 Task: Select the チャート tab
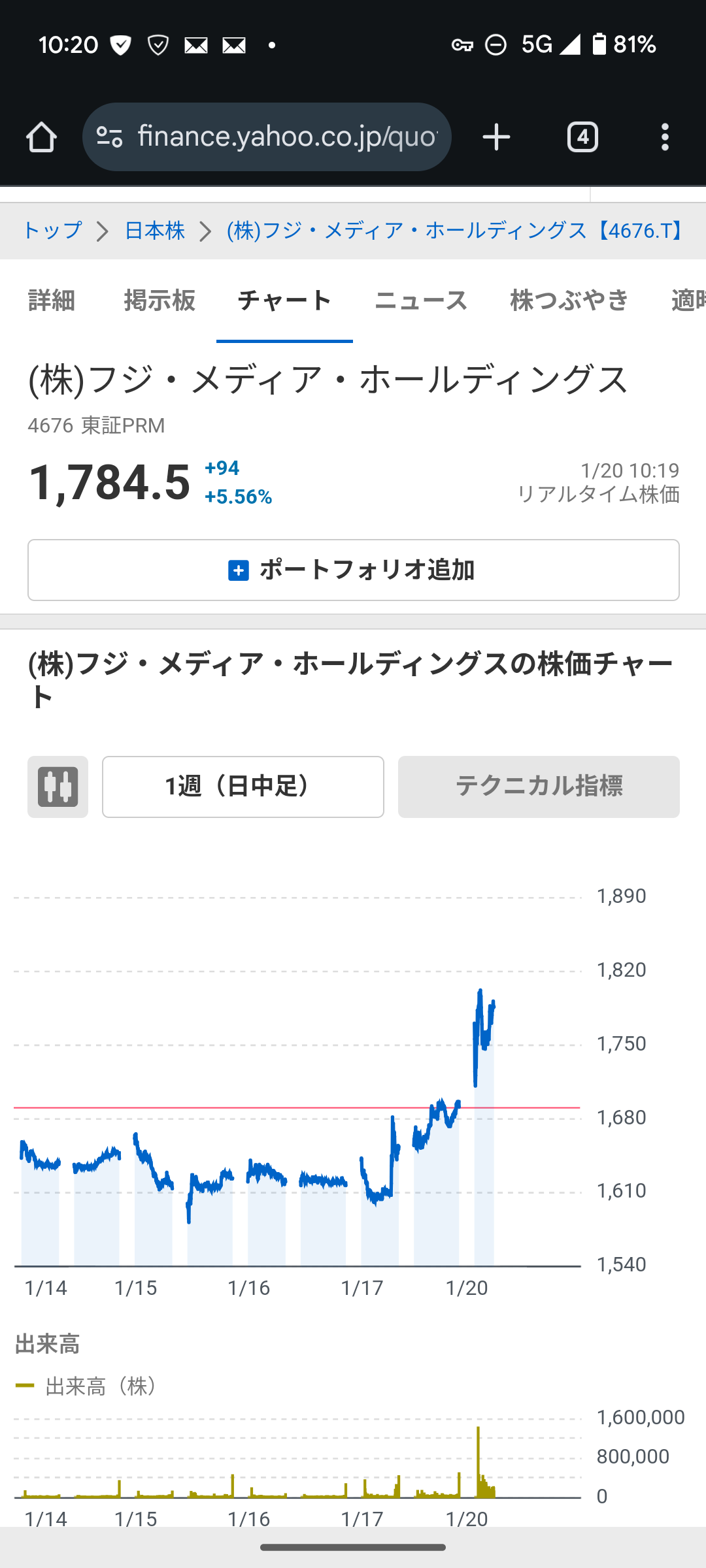[284, 301]
